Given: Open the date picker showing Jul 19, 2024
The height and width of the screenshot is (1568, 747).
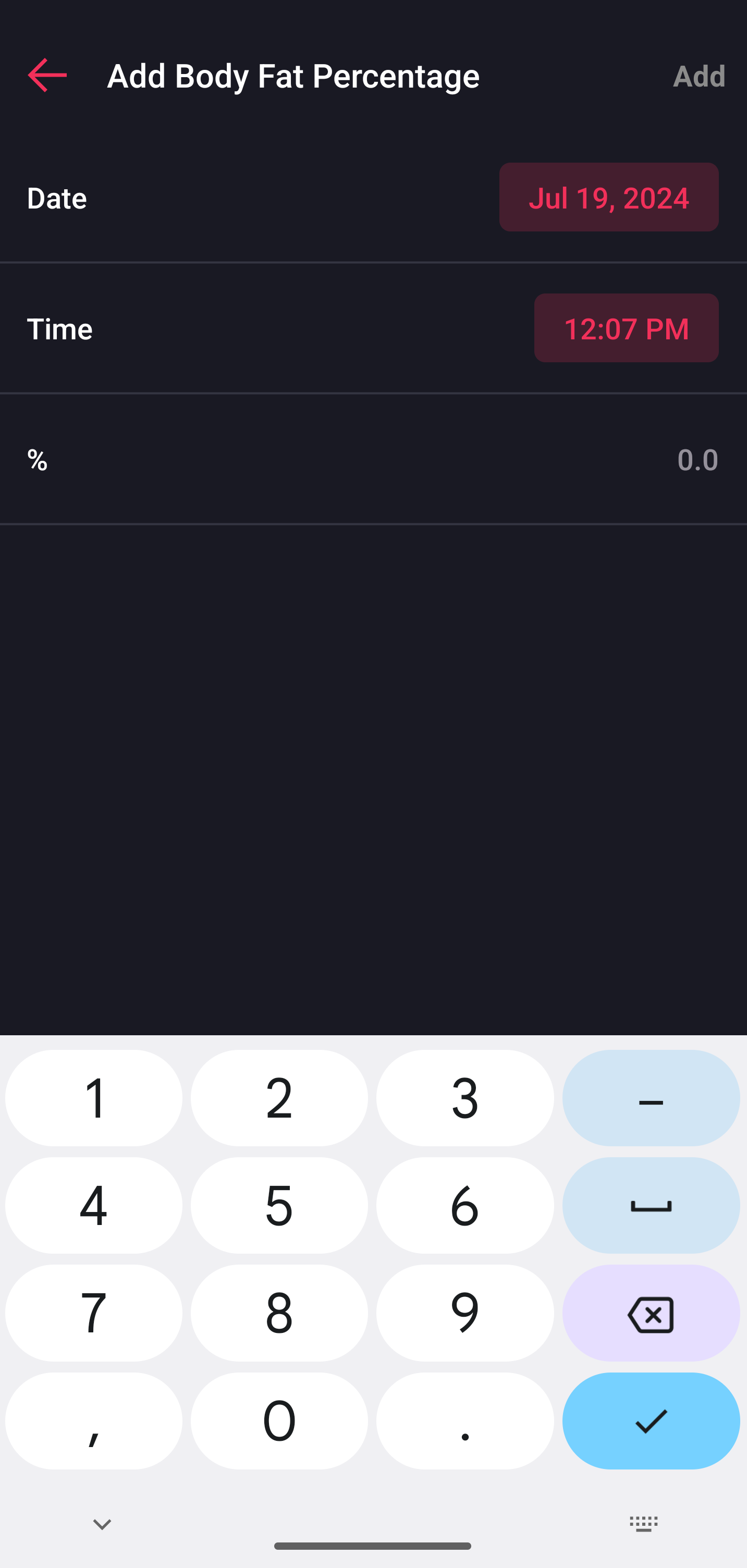Looking at the screenshot, I should pyautogui.click(x=609, y=197).
